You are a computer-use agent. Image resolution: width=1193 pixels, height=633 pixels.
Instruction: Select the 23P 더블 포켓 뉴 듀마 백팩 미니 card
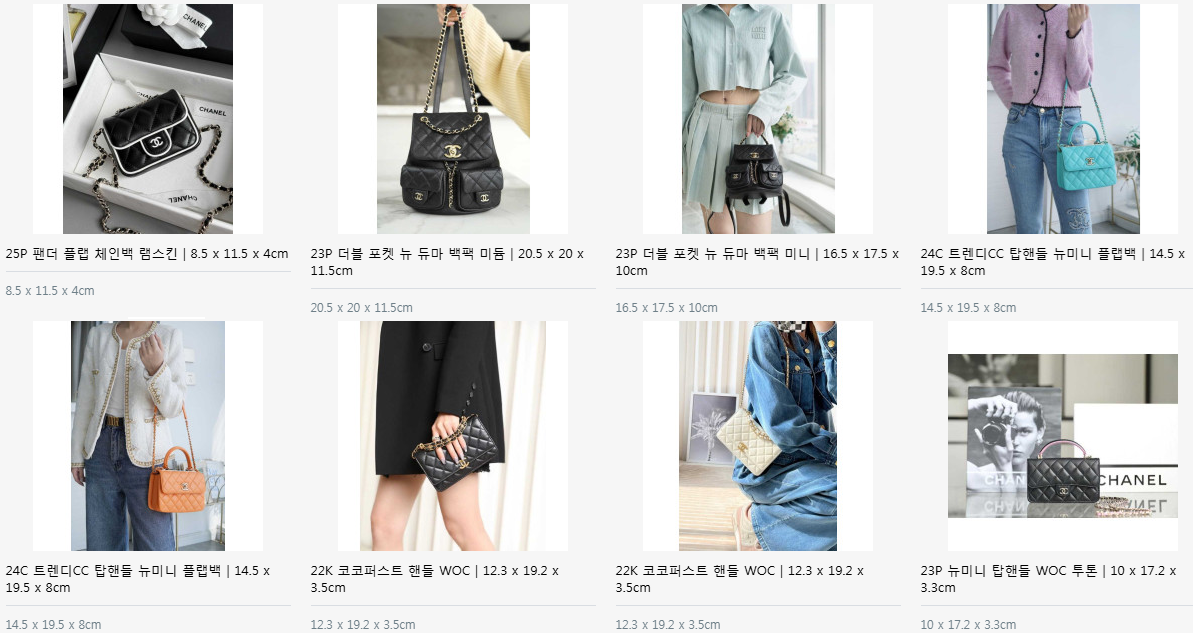coord(758,119)
